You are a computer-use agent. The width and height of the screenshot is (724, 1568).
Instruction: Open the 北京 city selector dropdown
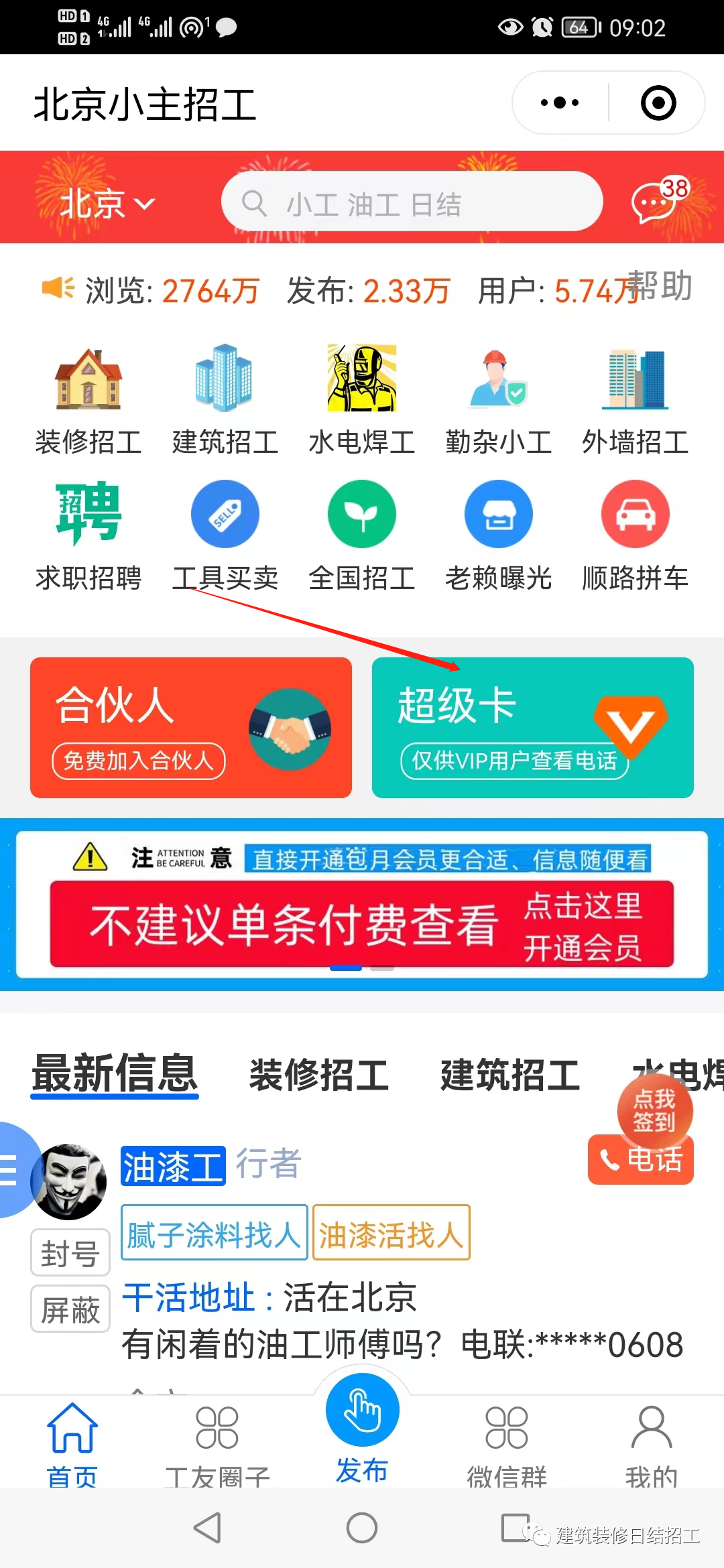coord(107,201)
